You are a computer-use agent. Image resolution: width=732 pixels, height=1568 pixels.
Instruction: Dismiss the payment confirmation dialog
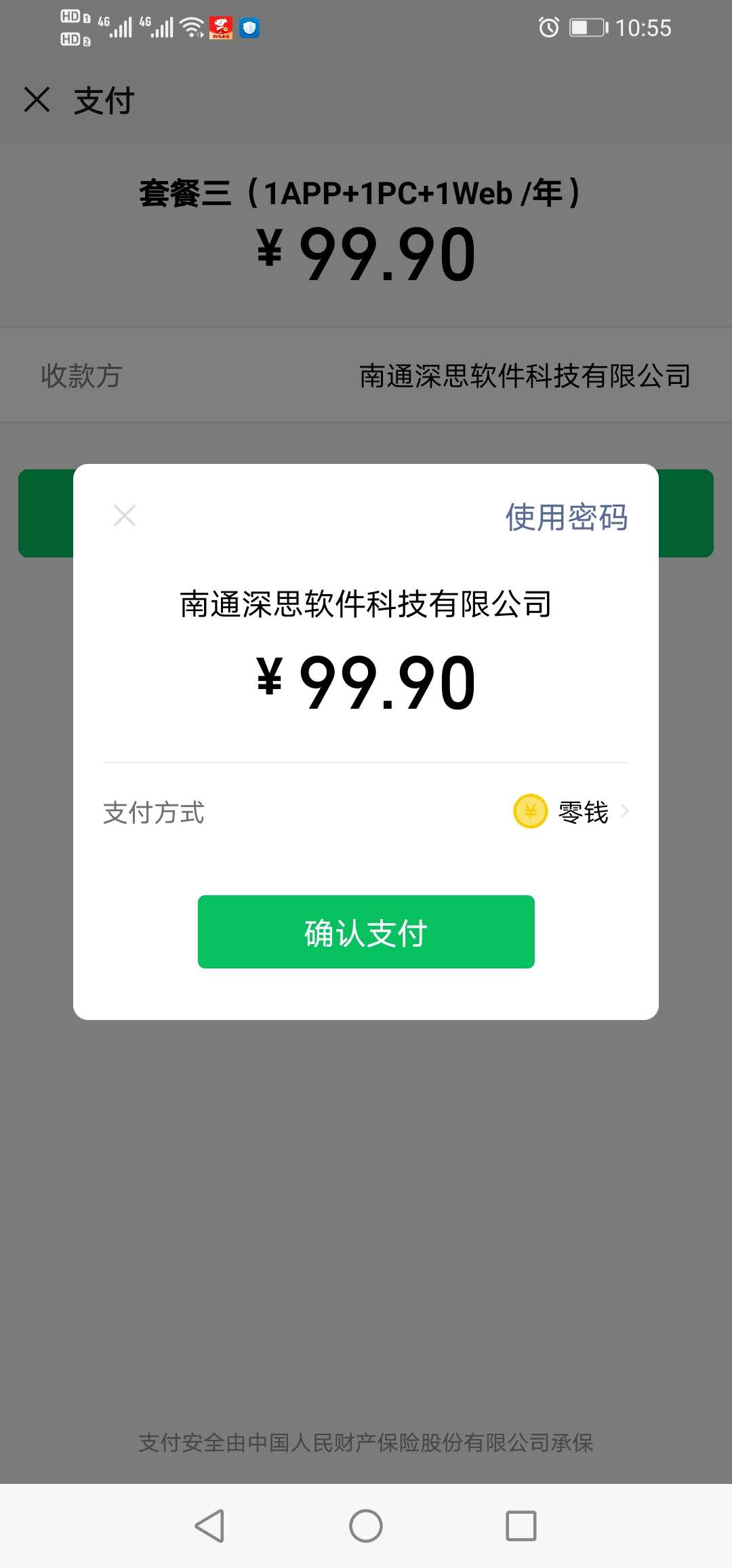pyautogui.click(x=125, y=515)
